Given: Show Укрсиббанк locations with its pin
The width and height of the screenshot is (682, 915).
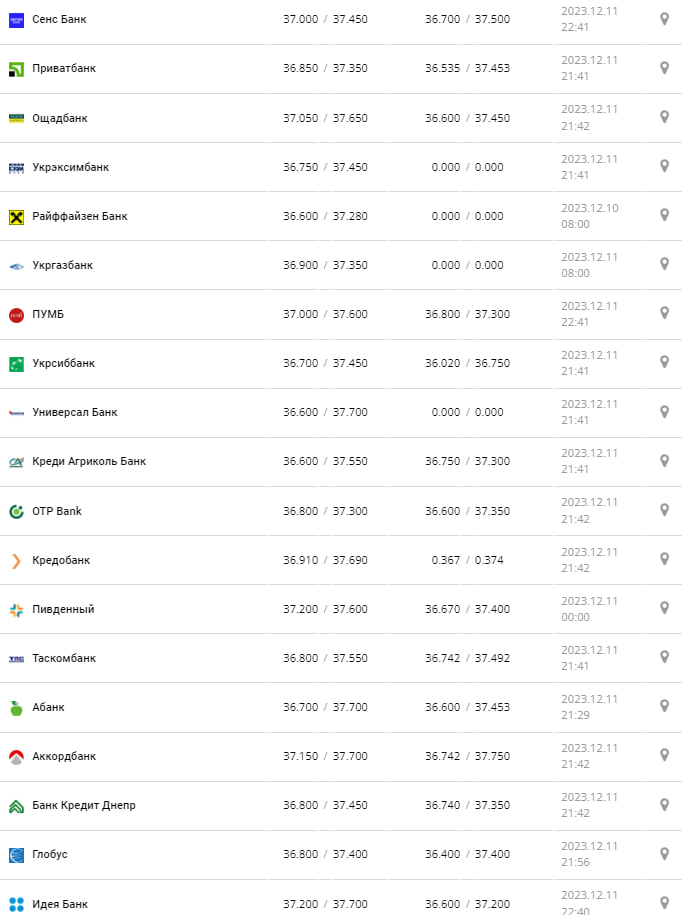Looking at the screenshot, I should pyautogui.click(x=664, y=362).
